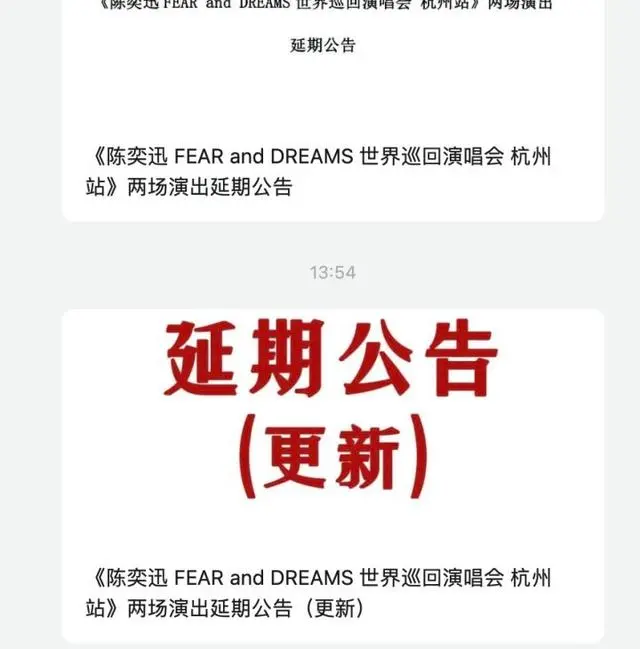Open the 延期公告（更新） article card

click(332, 475)
